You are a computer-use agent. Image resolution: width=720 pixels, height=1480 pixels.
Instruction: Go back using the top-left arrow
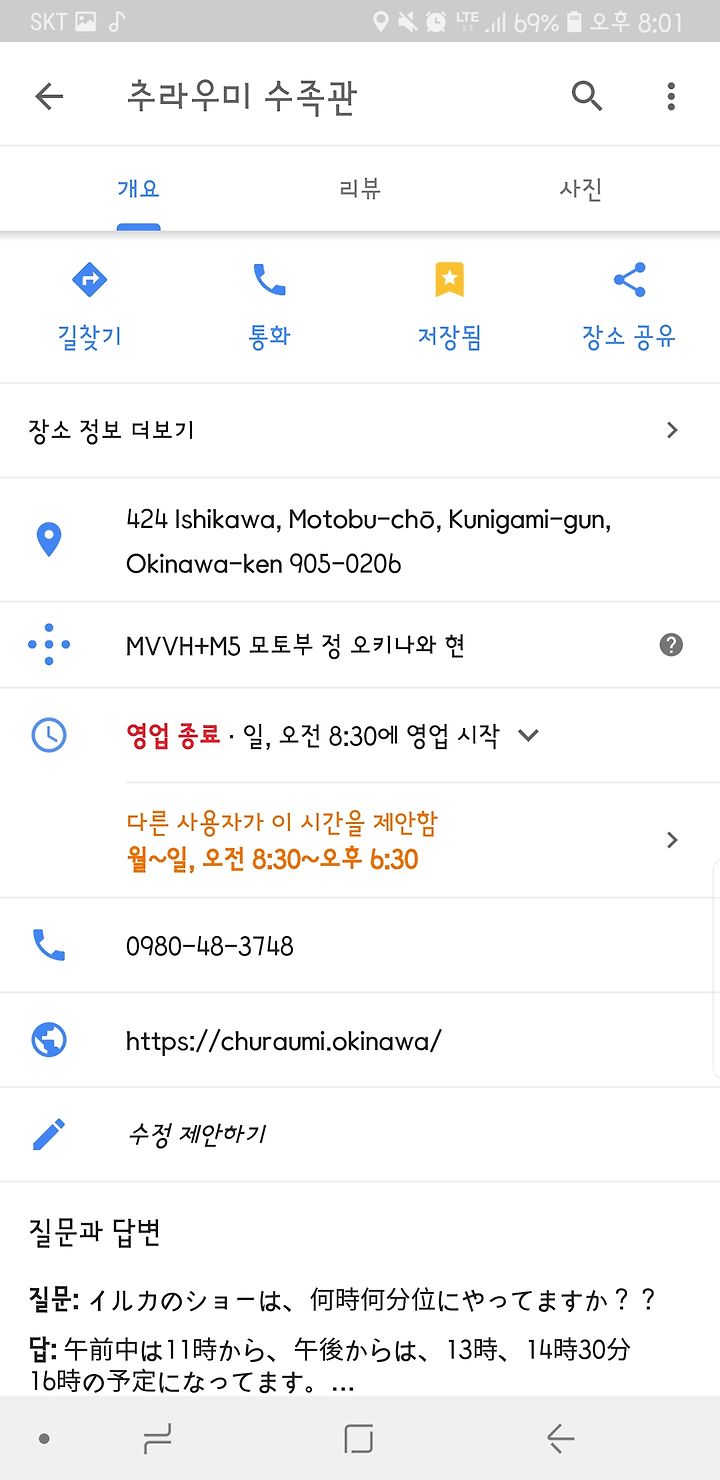pyautogui.click(x=49, y=96)
